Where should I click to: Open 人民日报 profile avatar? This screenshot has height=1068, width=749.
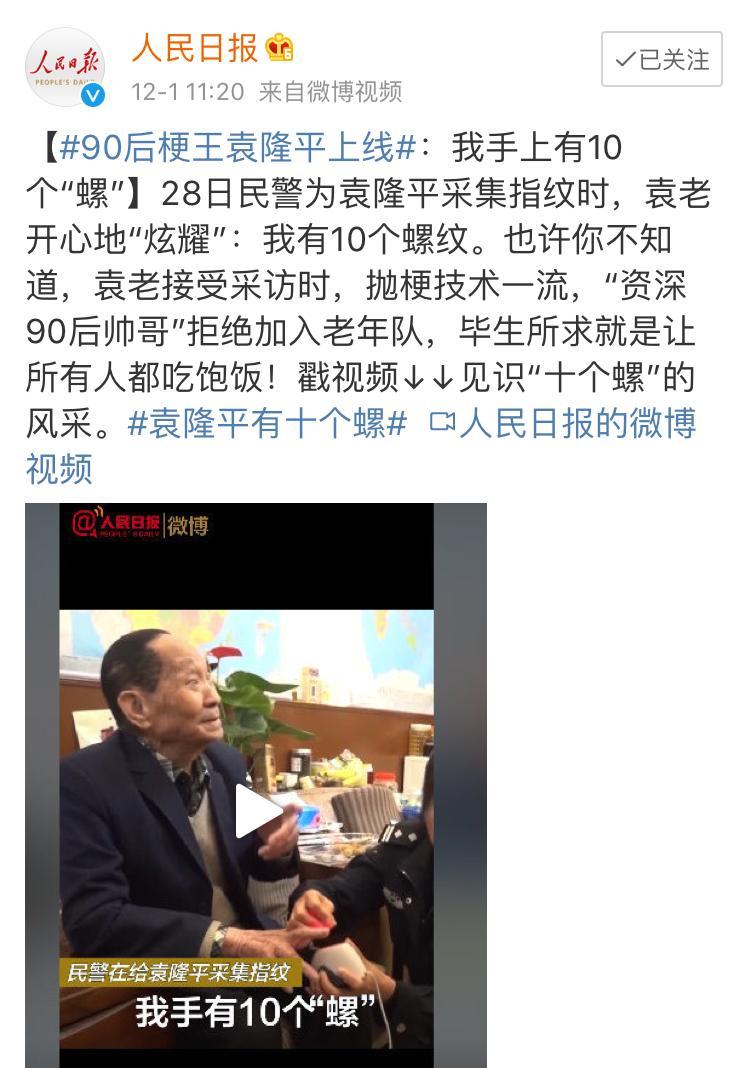[65, 67]
